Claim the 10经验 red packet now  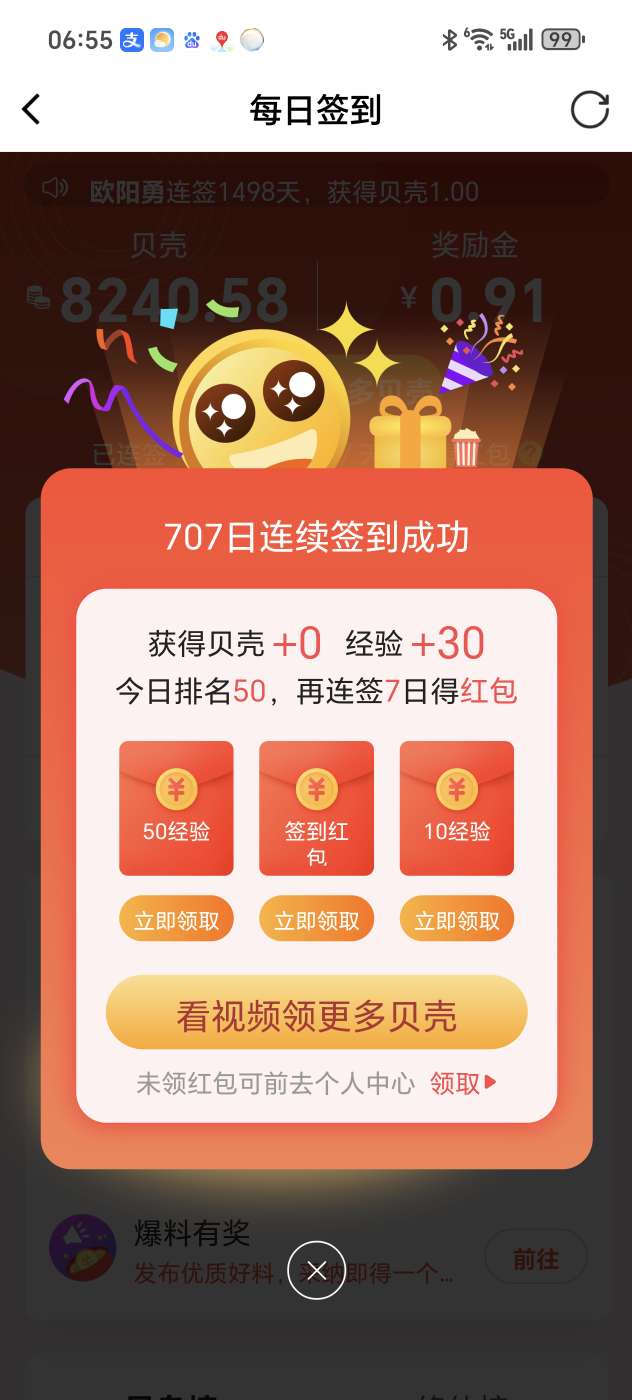(457, 920)
